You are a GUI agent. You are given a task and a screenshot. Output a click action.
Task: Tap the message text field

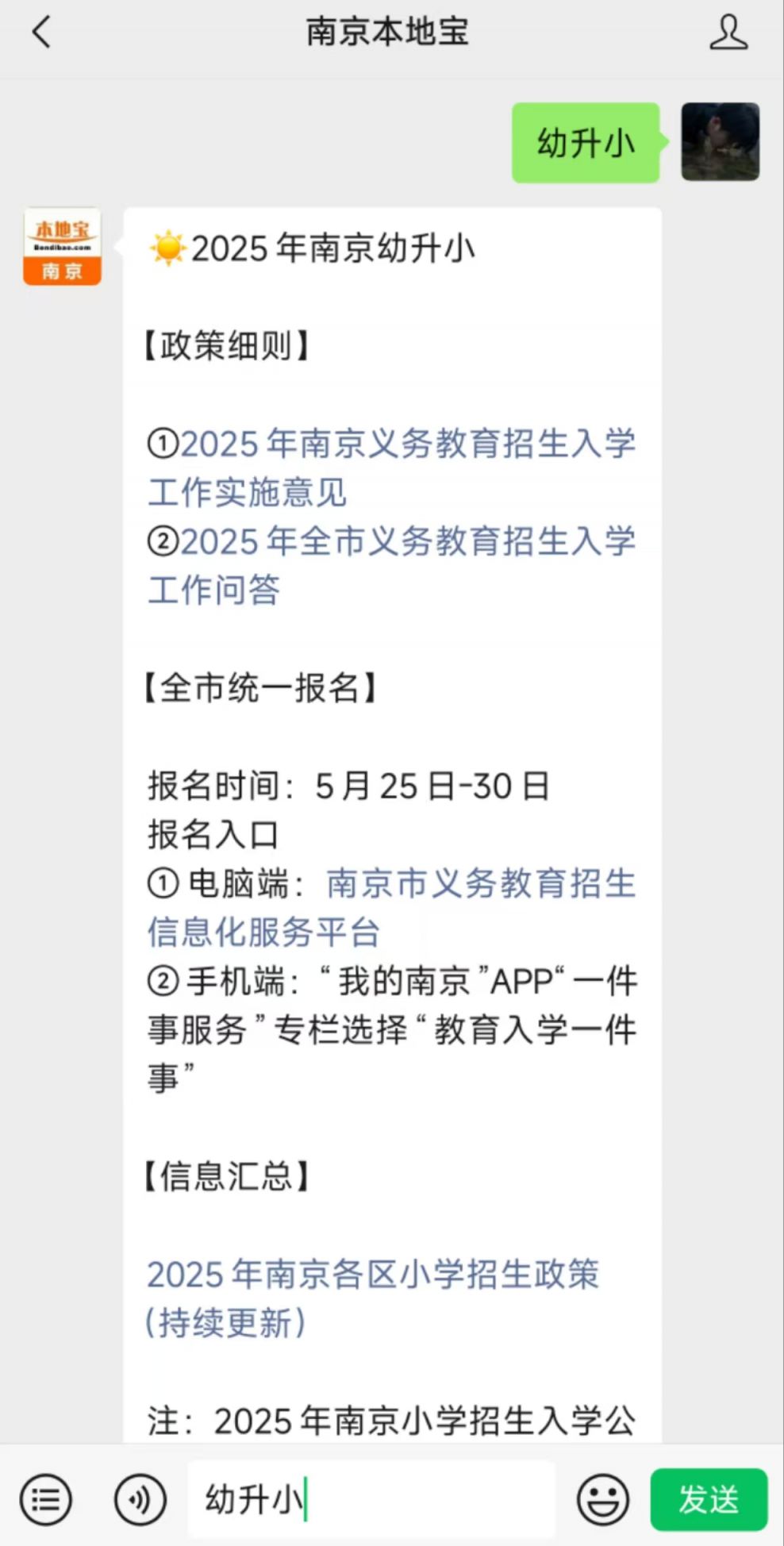[371, 1499]
